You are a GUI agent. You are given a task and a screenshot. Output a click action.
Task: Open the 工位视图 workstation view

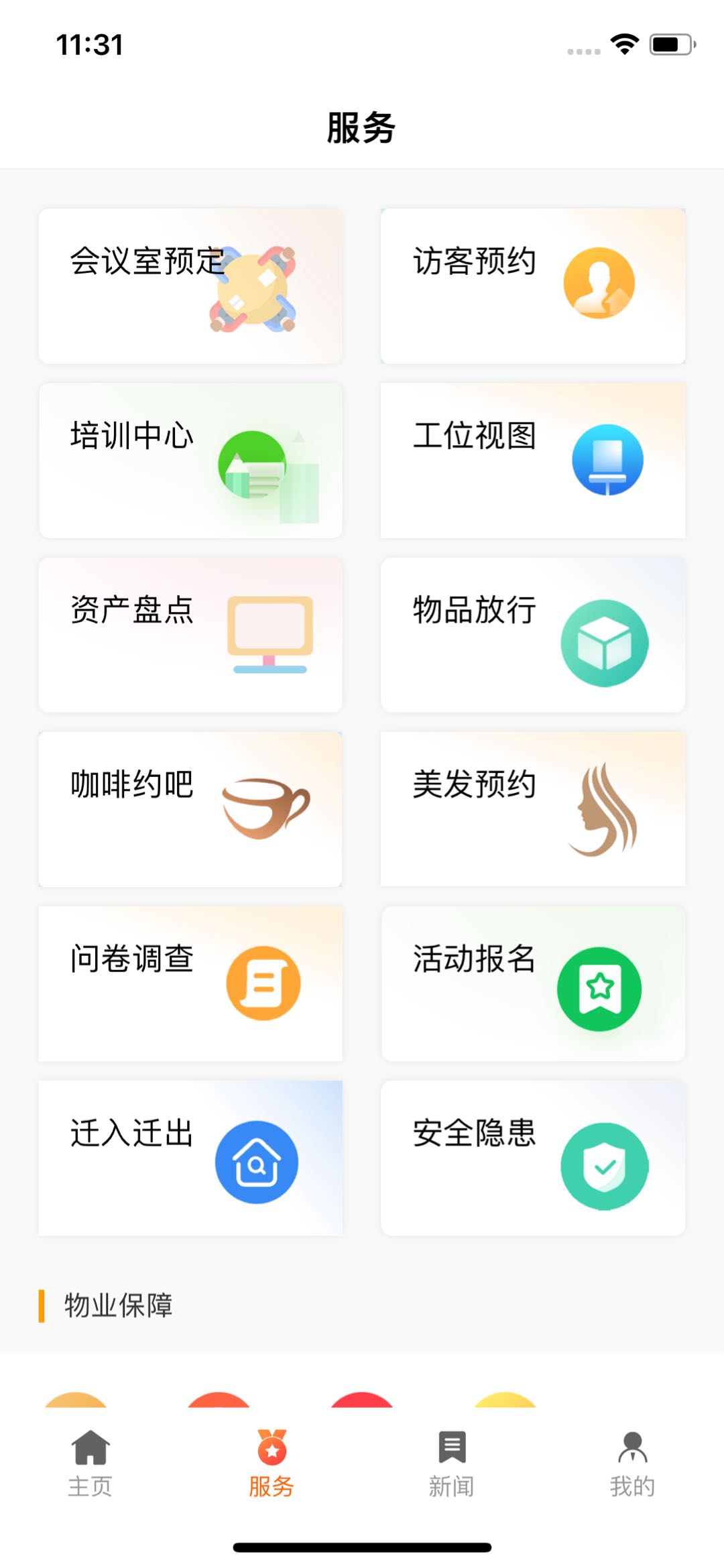click(x=532, y=461)
